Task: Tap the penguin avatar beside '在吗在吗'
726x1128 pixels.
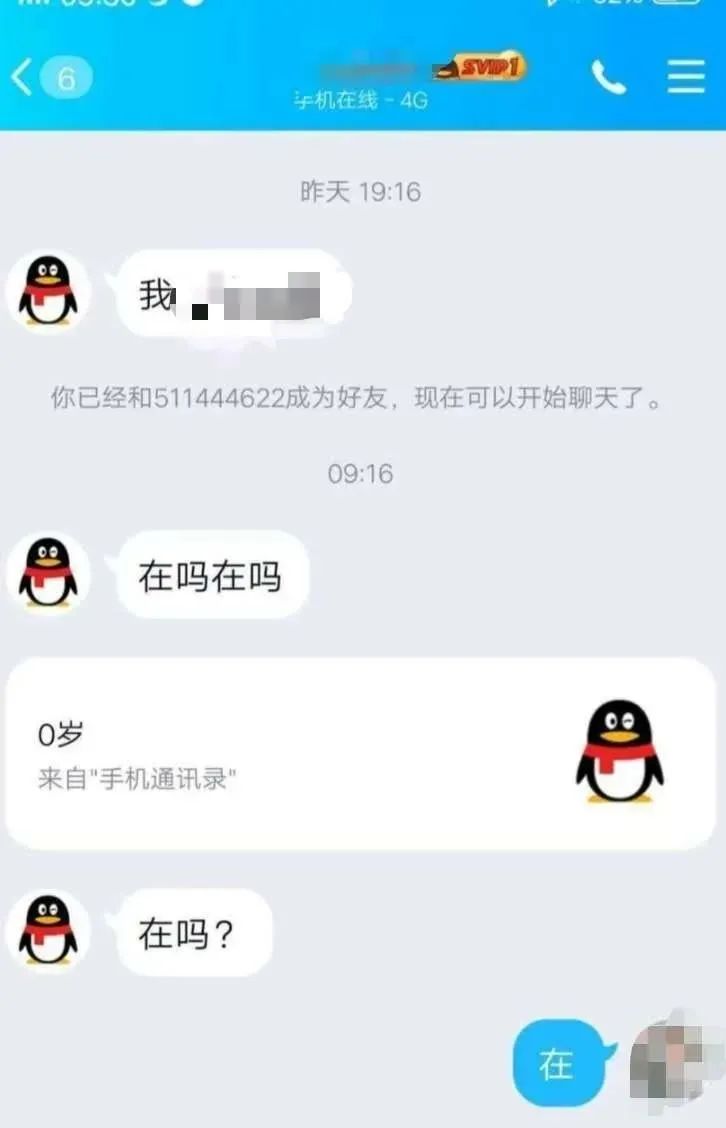Action: pos(47,573)
